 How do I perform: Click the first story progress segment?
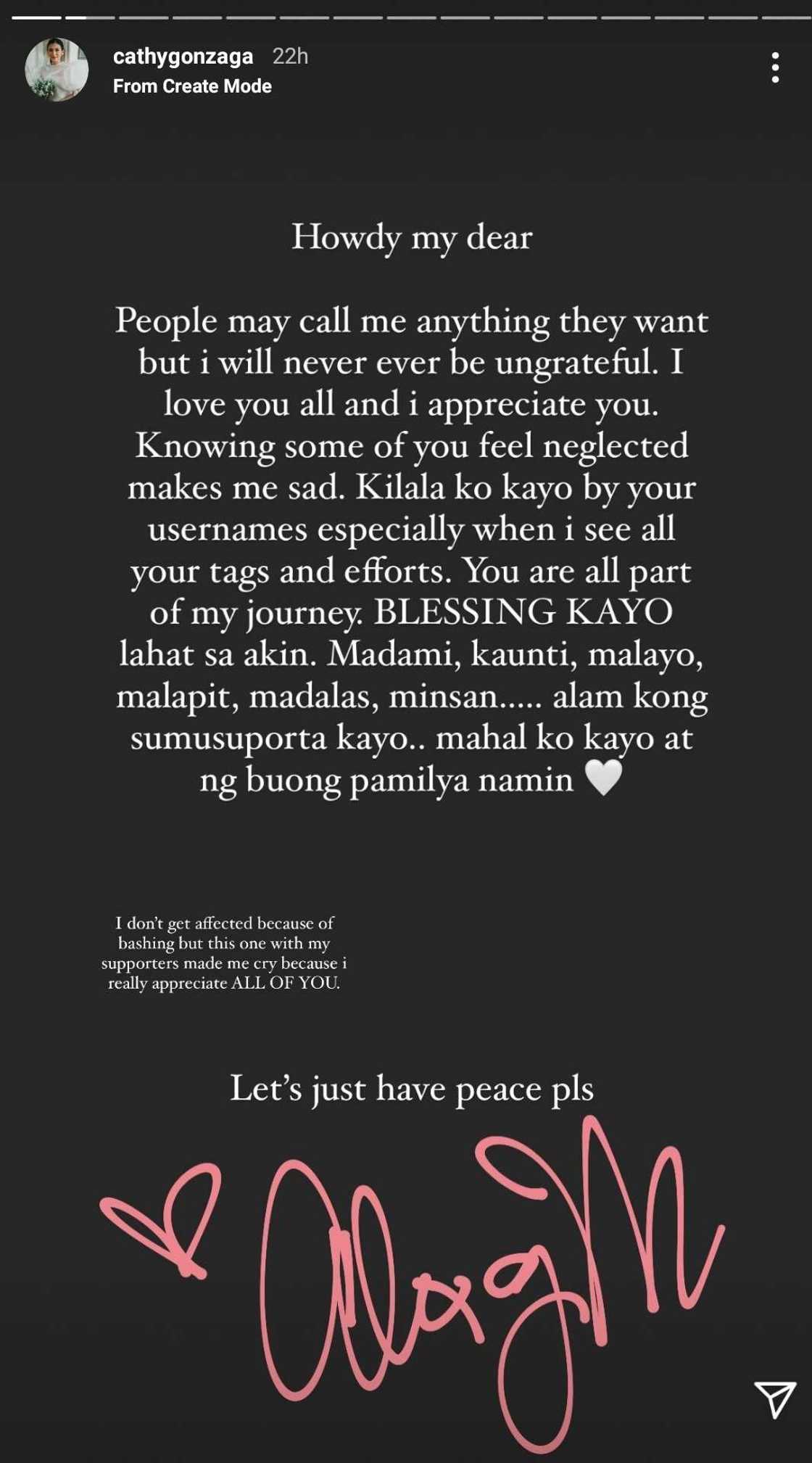click(36, 15)
